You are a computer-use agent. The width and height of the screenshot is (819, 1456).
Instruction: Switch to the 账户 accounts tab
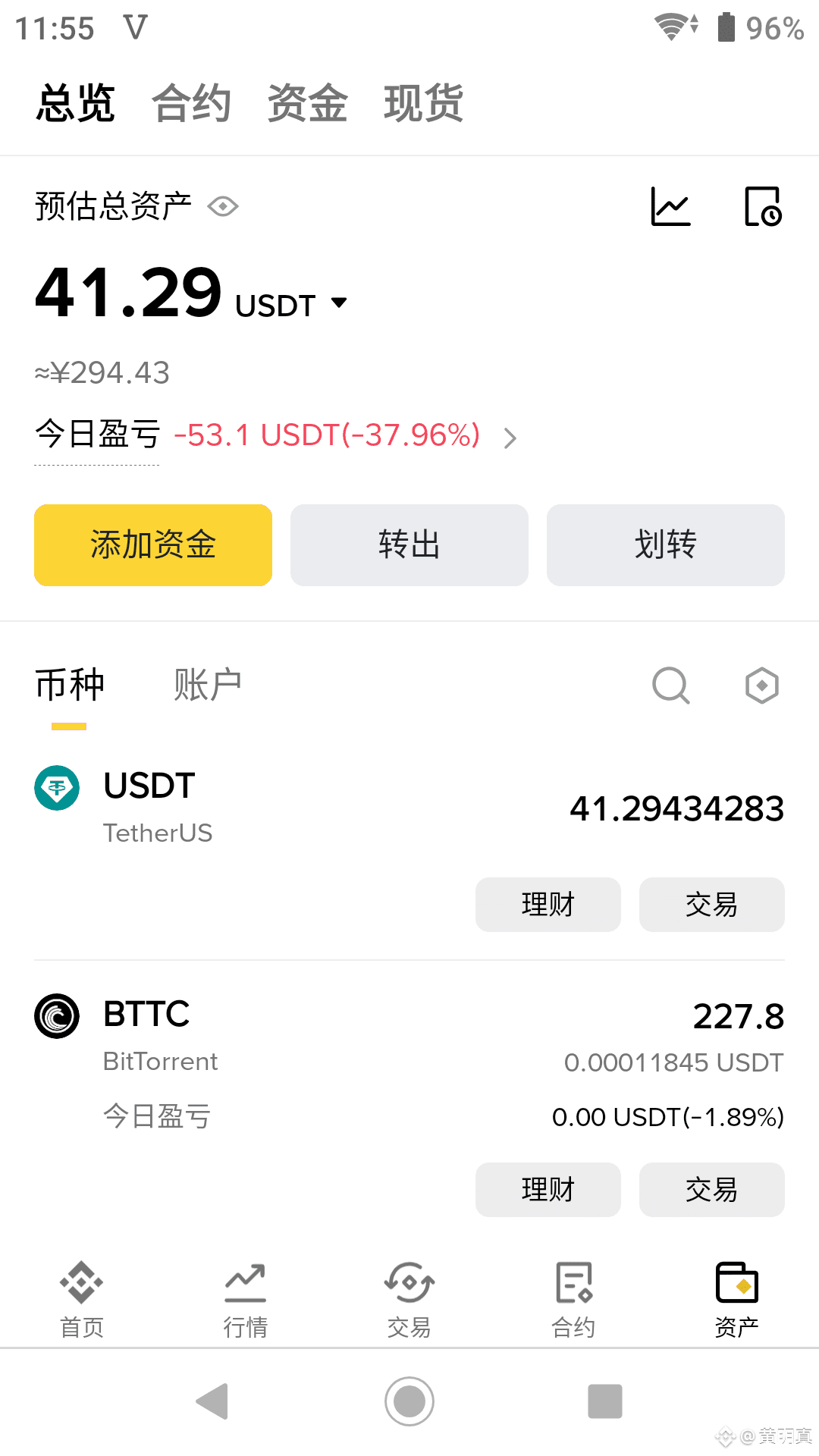[x=207, y=686]
